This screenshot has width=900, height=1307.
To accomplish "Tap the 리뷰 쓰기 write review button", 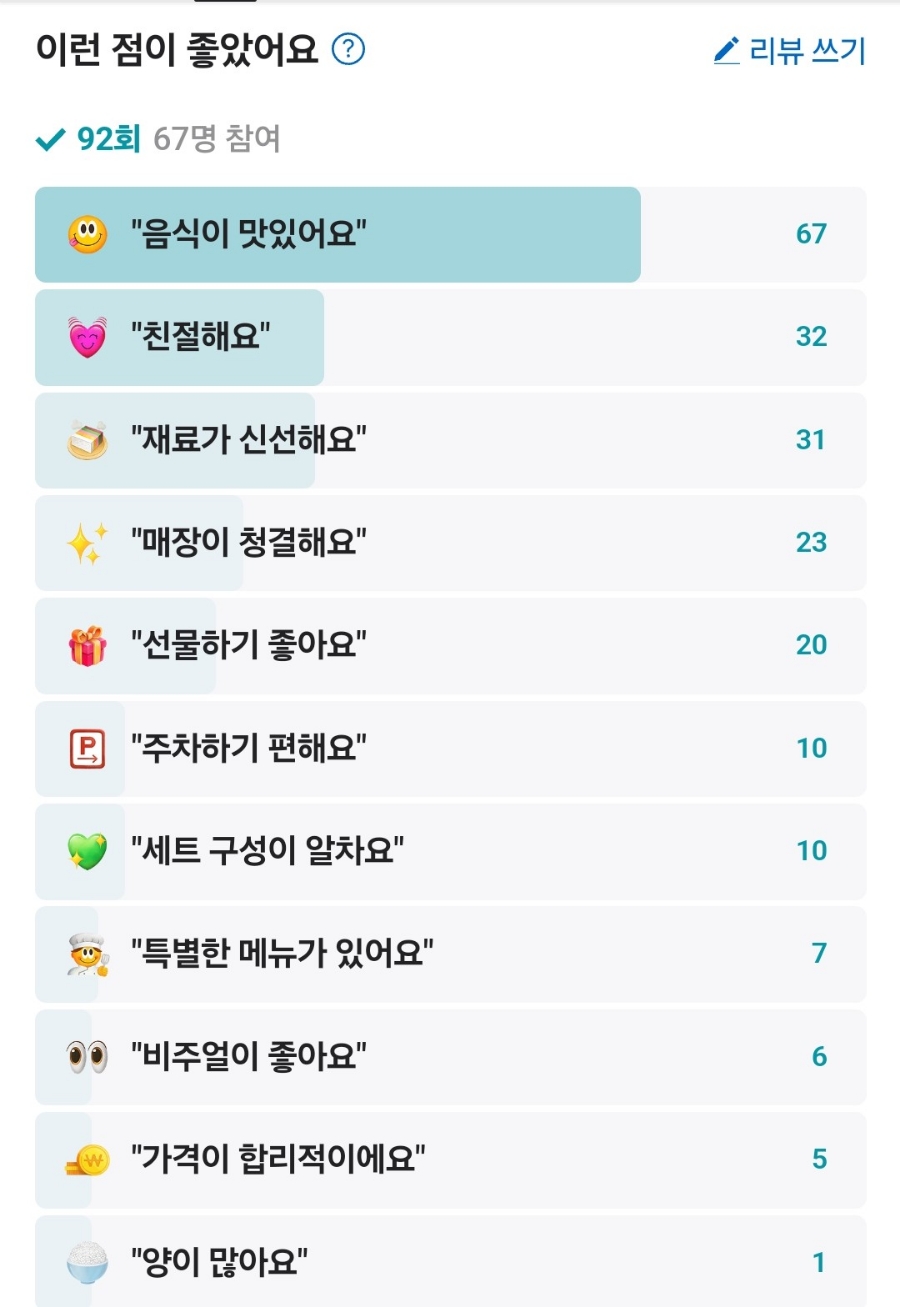I will point(790,50).
